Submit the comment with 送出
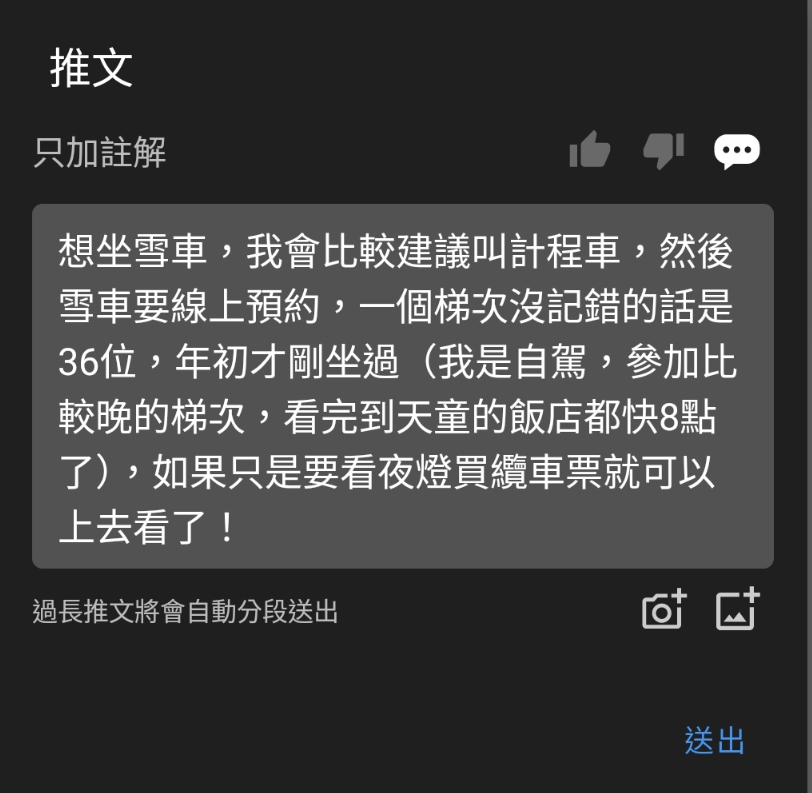 pos(715,741)
